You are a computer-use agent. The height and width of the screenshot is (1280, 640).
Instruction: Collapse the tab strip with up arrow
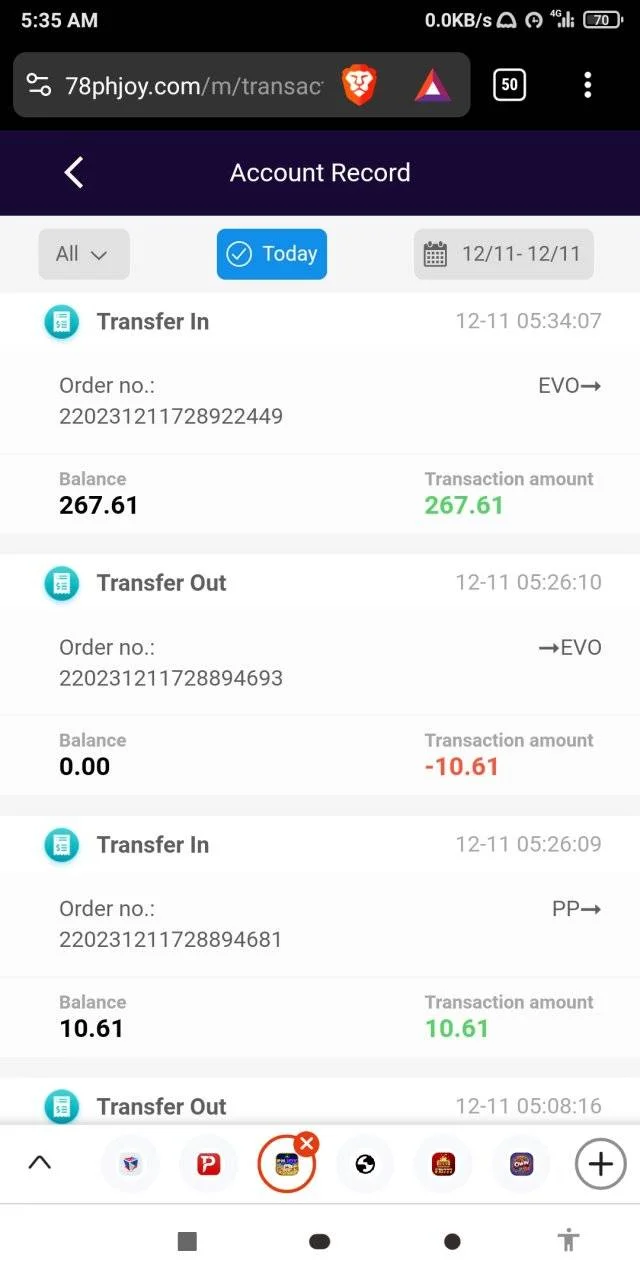40,1163
